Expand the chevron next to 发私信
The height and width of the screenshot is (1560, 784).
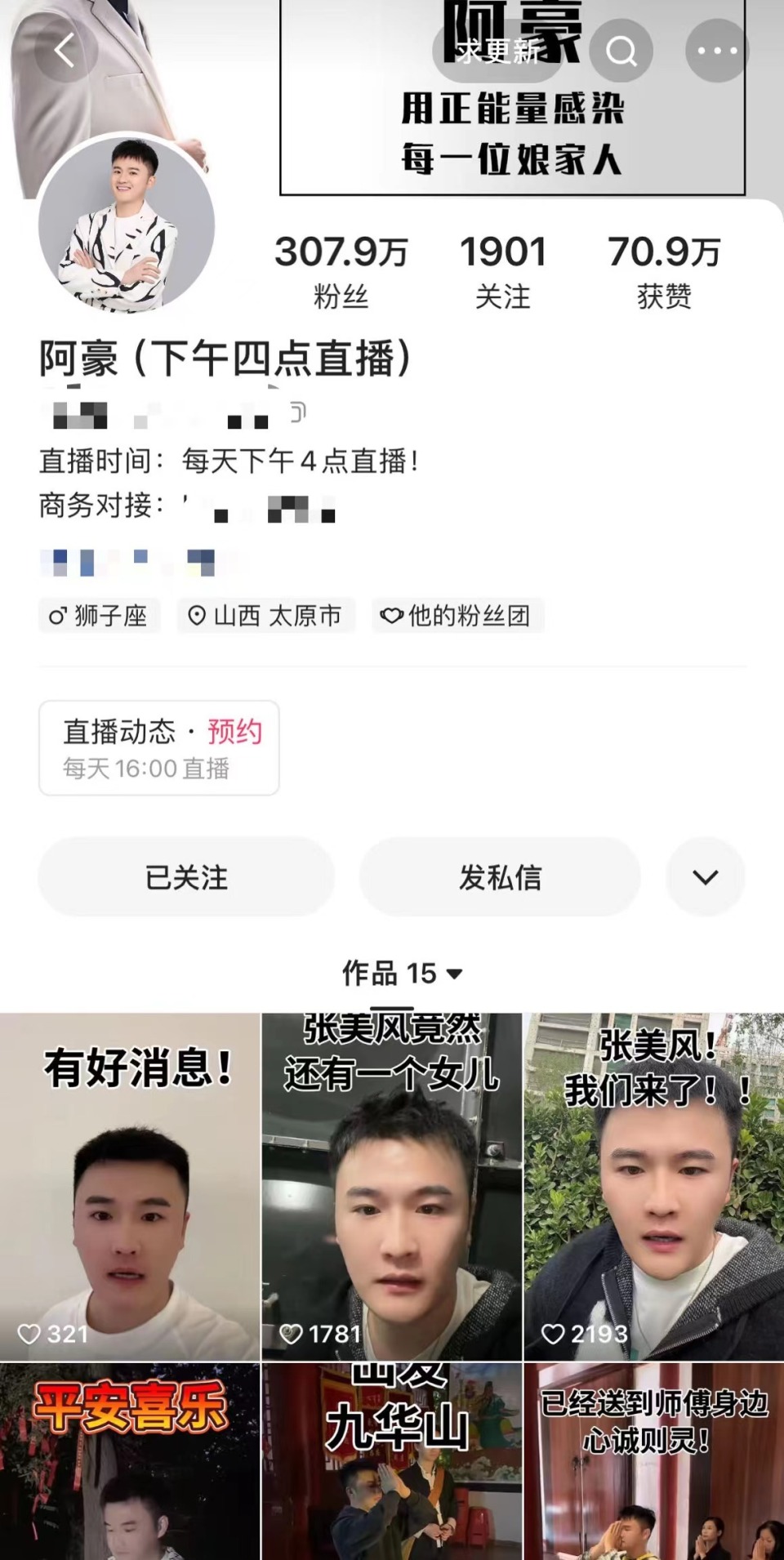[704, 877]
